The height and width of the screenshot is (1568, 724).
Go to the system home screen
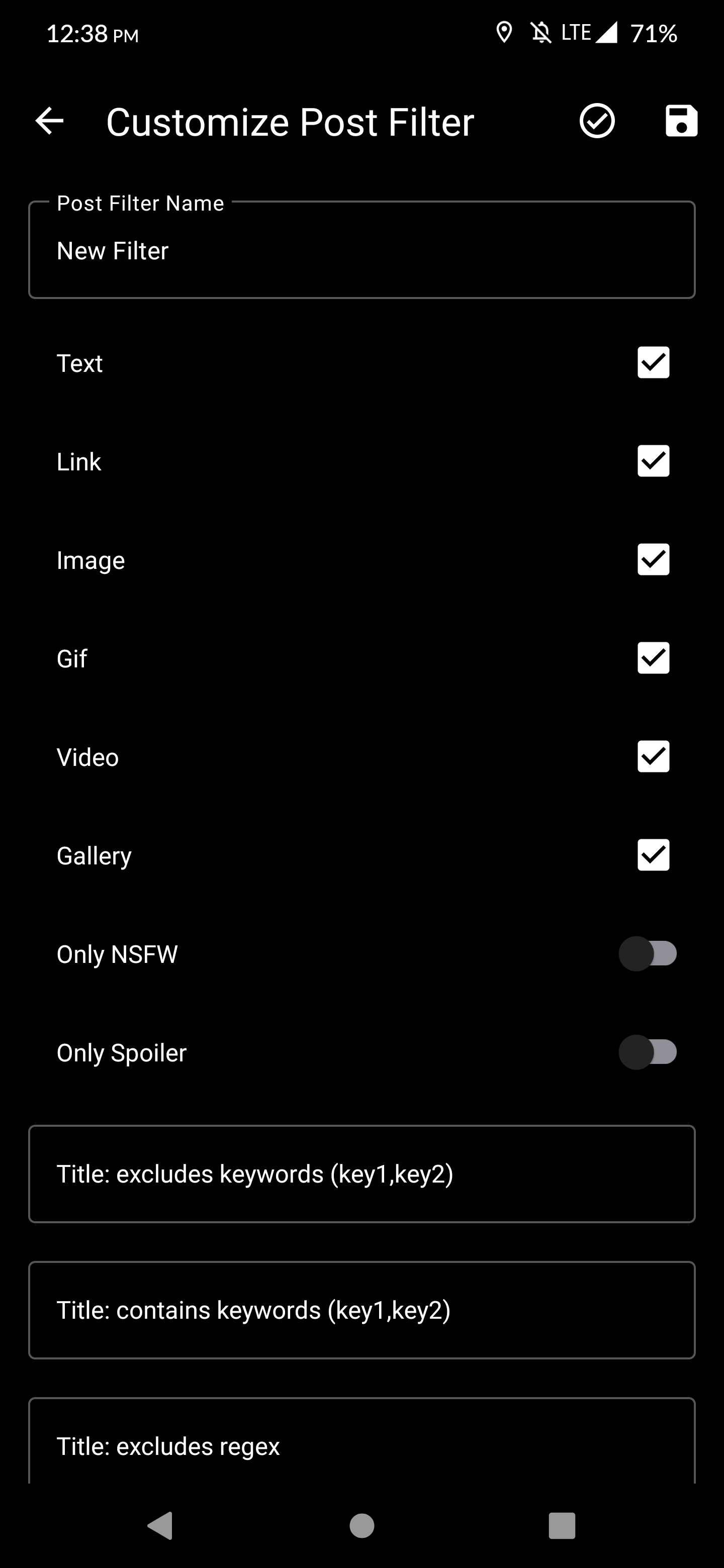(x=361, y=1526)
